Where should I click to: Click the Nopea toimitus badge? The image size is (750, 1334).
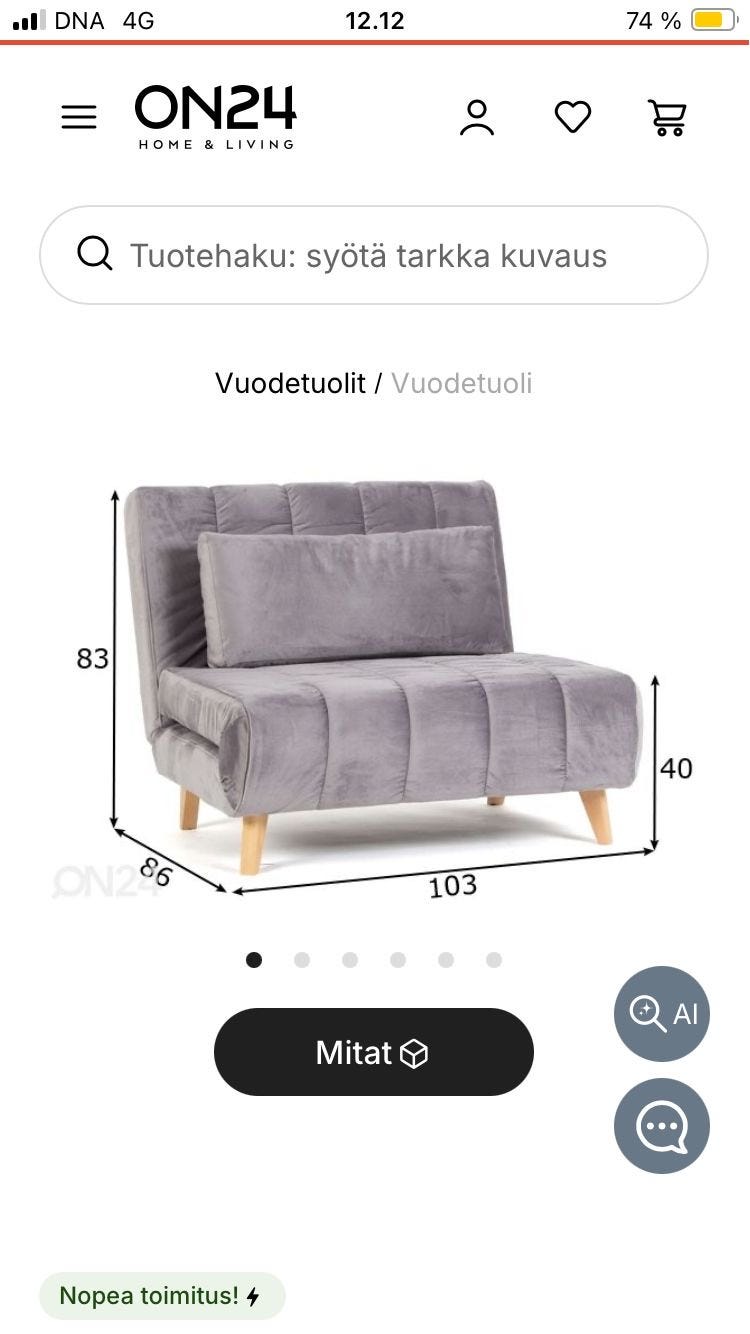[x=161, y=1295]
